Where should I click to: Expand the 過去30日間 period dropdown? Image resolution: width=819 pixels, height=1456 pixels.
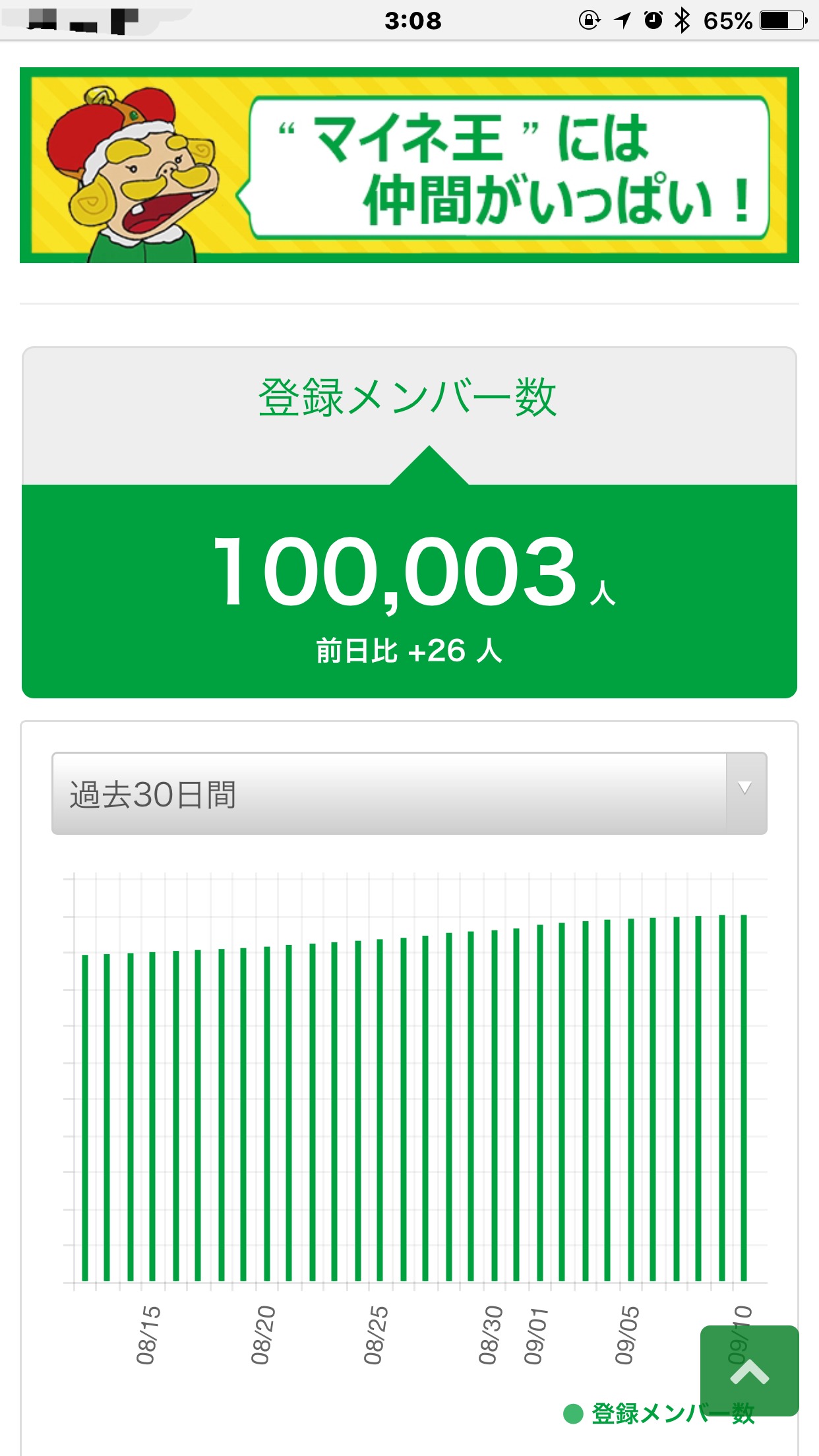pyautogui.click(x=409, y=793)
